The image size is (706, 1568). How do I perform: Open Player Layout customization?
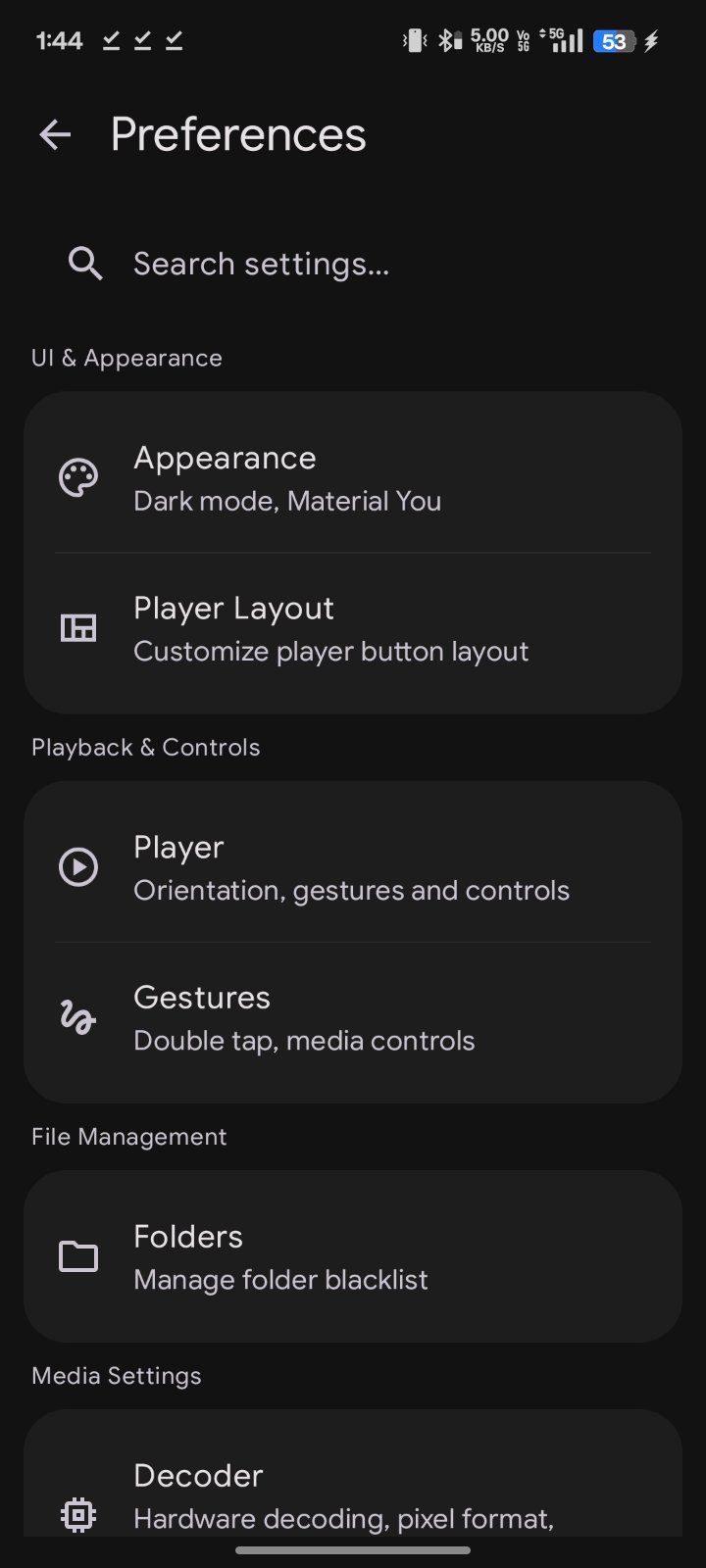(353, 629)
